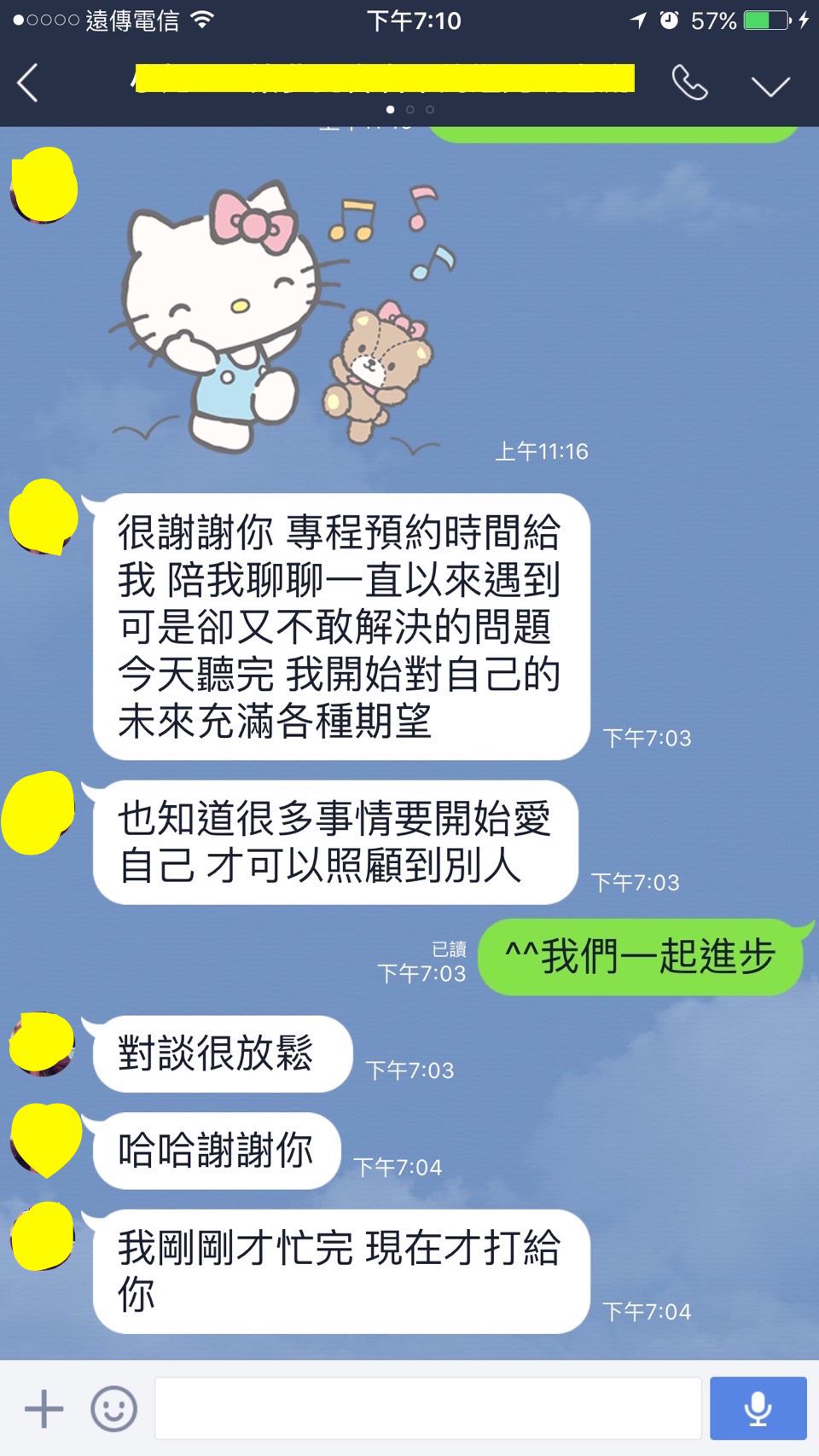819x1456 pixels.
Task: Start a voice call from the header
Action: point(689,84)
